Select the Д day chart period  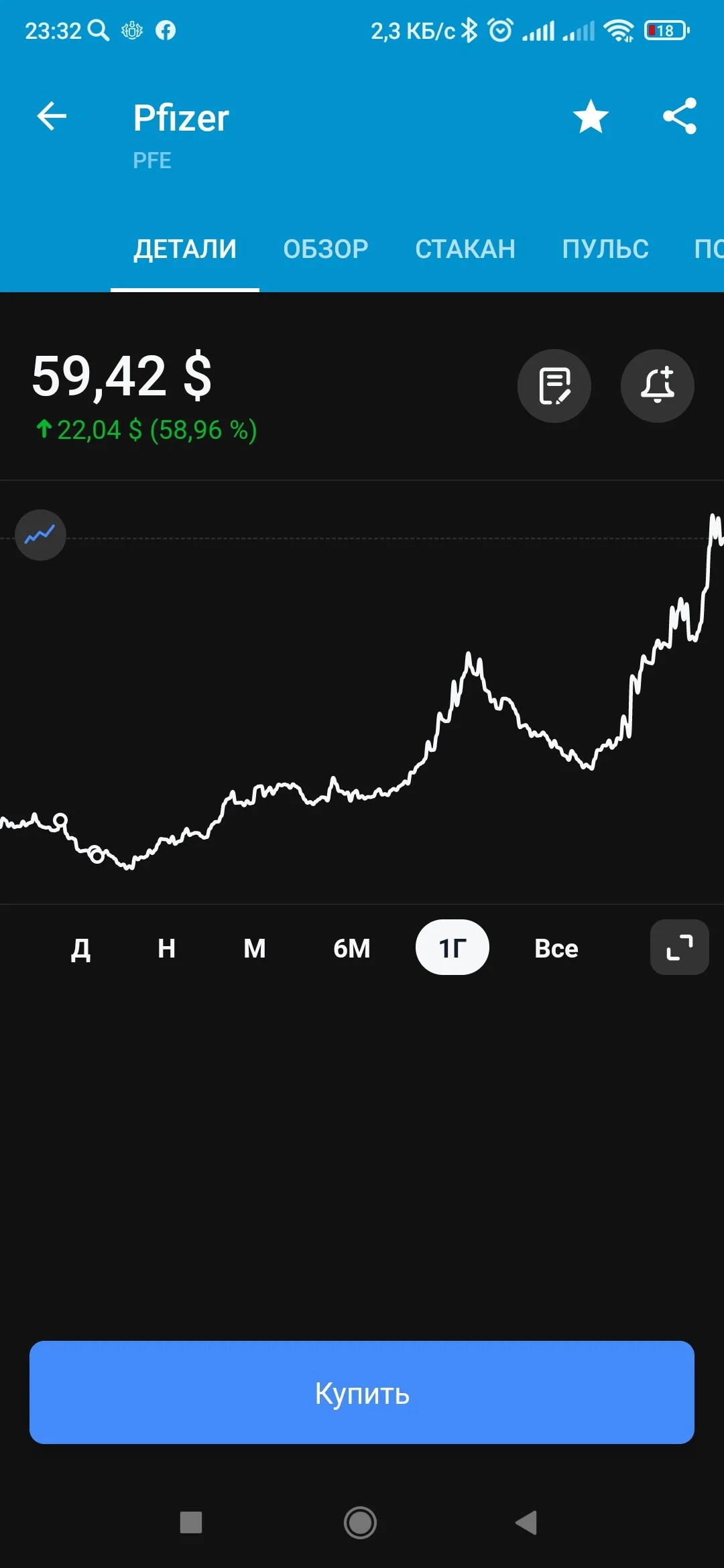click(x=81, y=948)
